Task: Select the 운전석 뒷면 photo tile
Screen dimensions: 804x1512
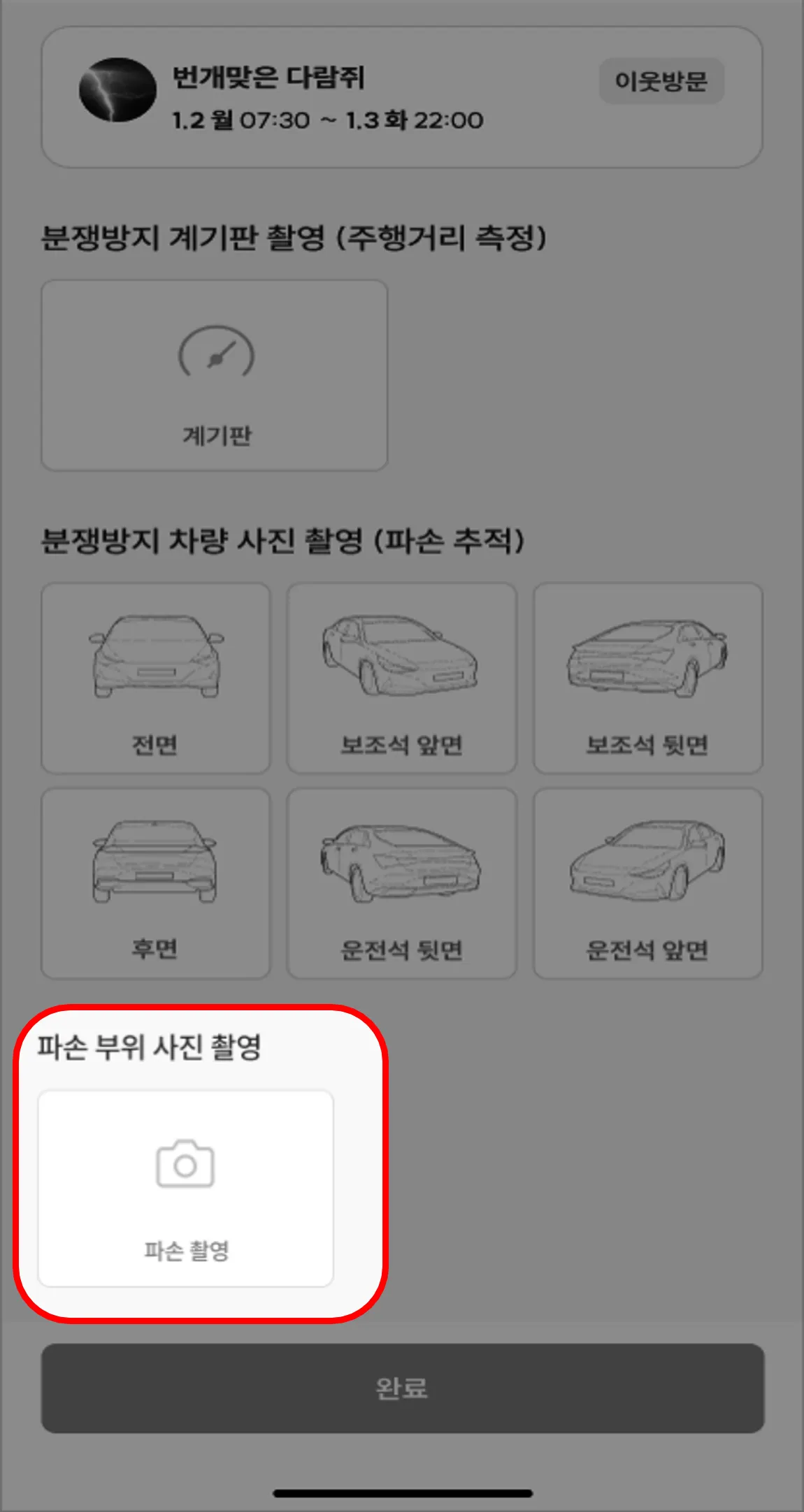Action: coord(401,883)
